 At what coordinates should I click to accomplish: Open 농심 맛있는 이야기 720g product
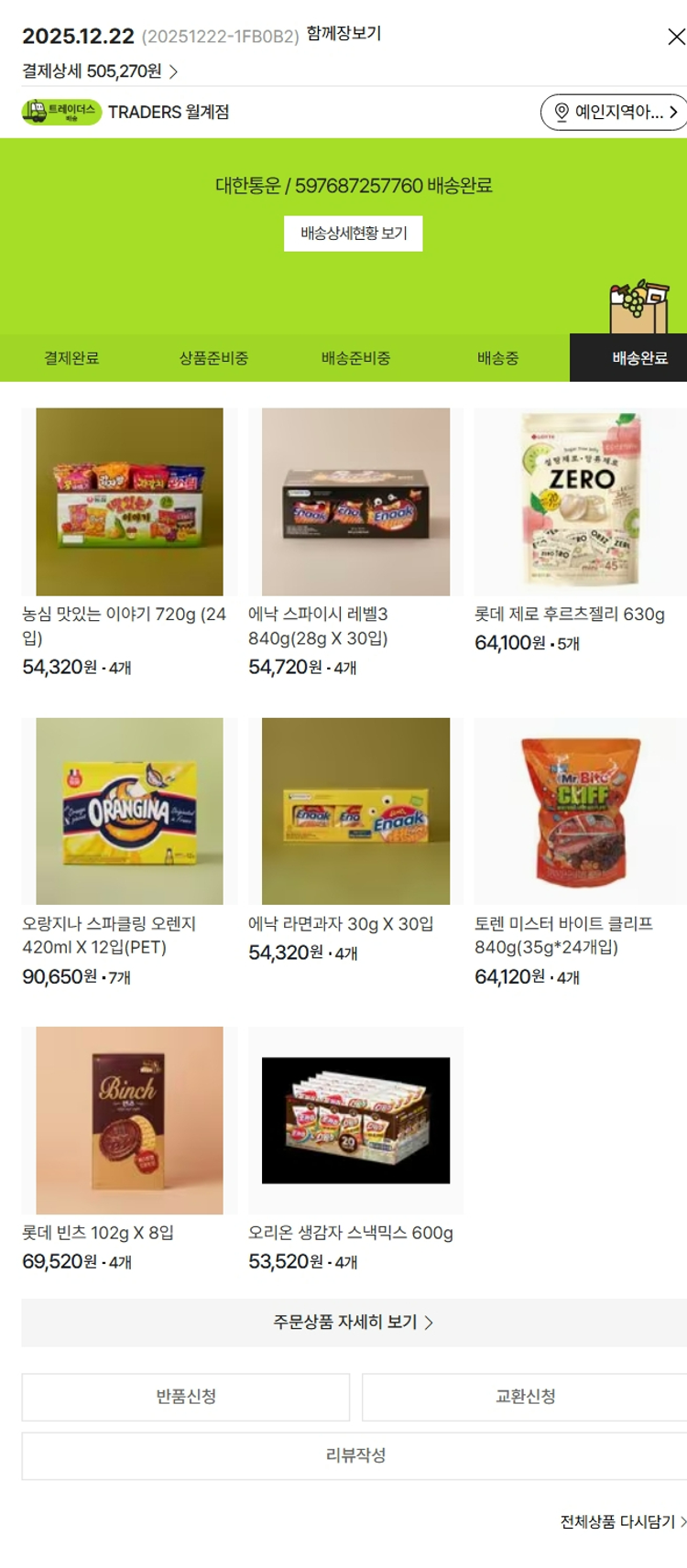pyautogui.click(x=129, y=502)
